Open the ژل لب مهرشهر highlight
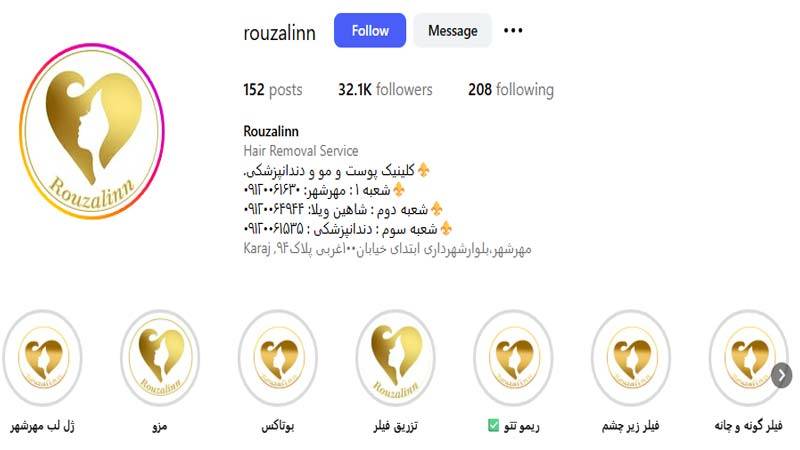800x450 pixels. [41, 358]
